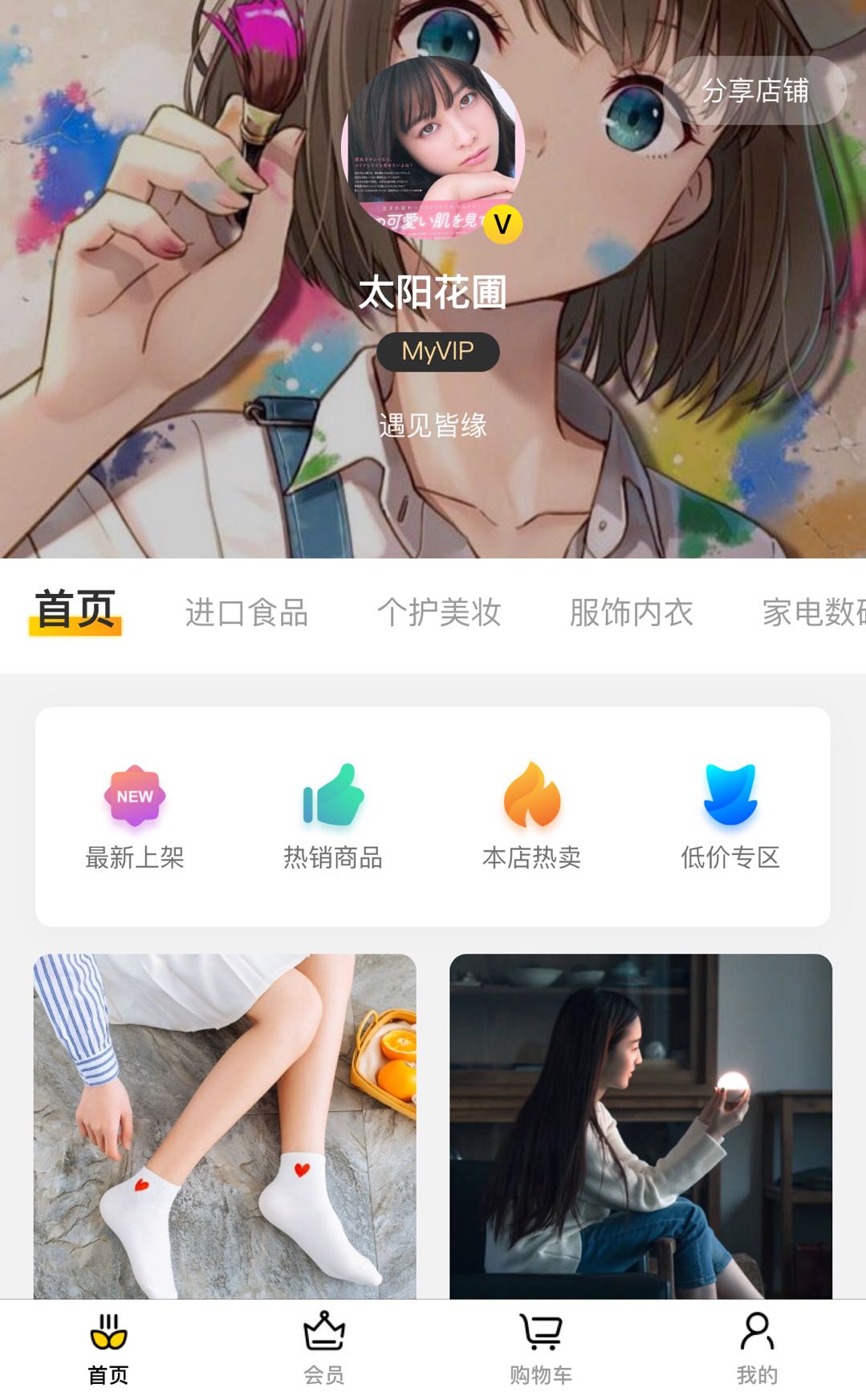The height and width of the screenshot is (1400, 866).
Task: Switch to the 我的 profile tab
Action: click(757, 1349)
